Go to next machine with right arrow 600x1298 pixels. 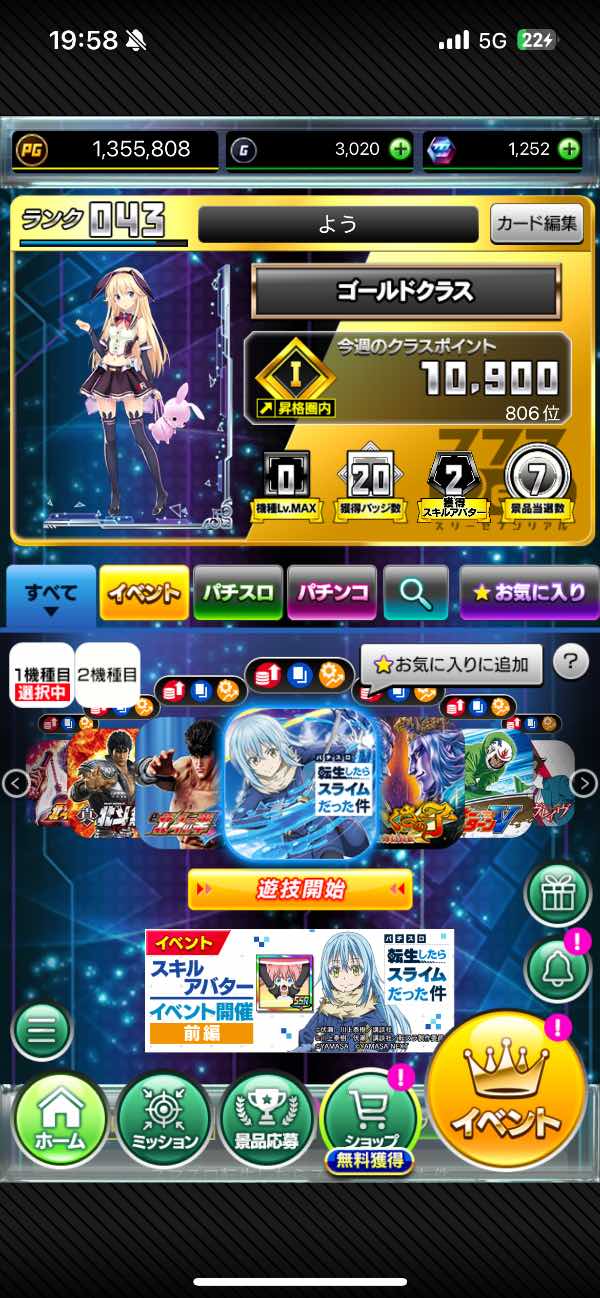[x=585, y=784]
